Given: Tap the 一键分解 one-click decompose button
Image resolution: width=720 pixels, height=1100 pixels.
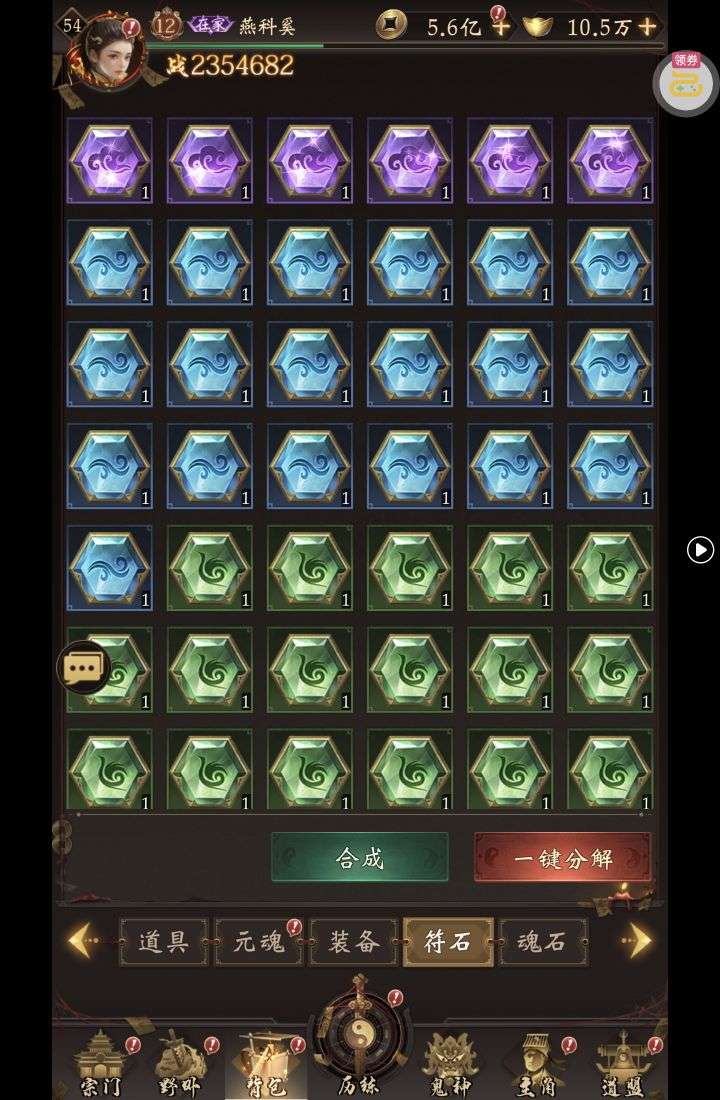Looking at the screenshot, I should point(562,858).
